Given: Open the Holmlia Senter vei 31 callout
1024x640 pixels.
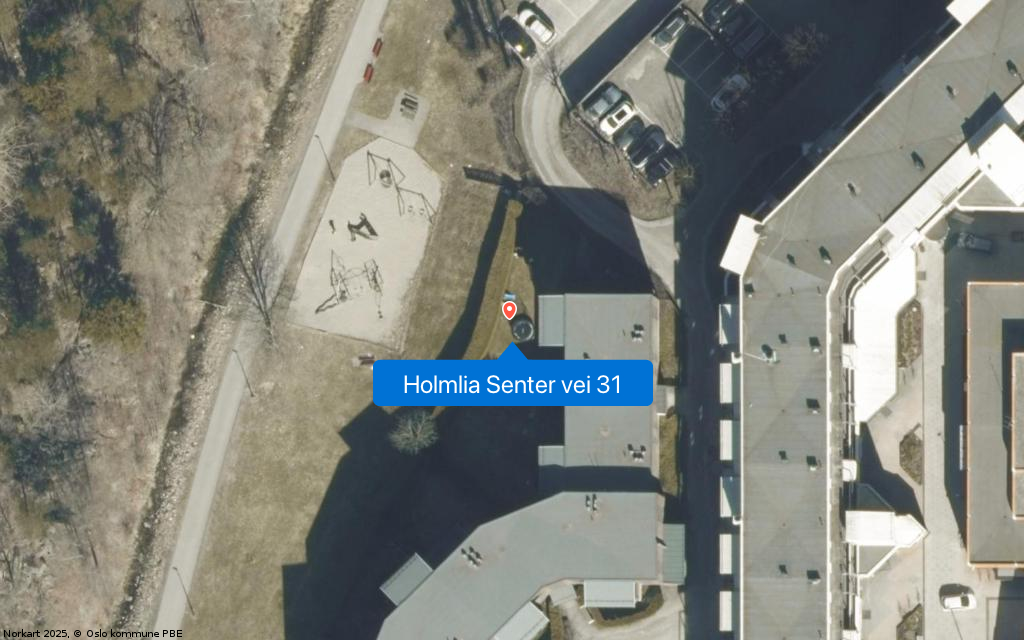Looking at the screenshot, I should (512, 384).
